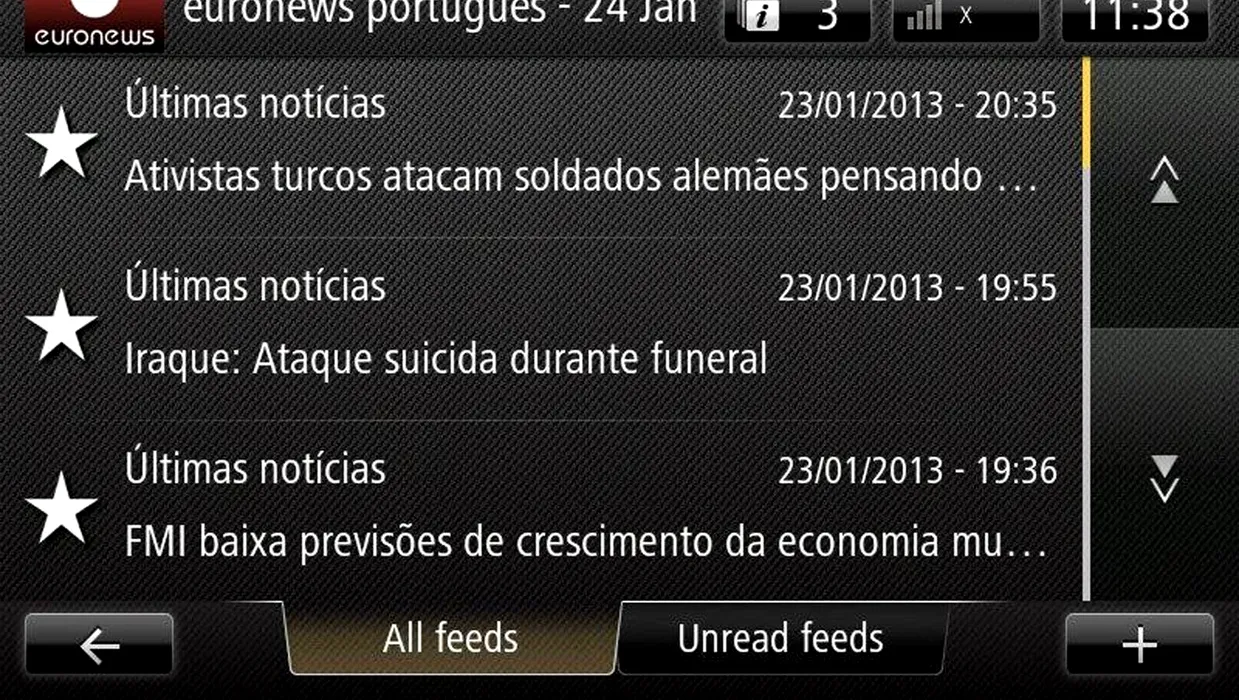Go back with the arrow button
The height and width of the screenshot is (700, 1239).
[x=99, y=645]
